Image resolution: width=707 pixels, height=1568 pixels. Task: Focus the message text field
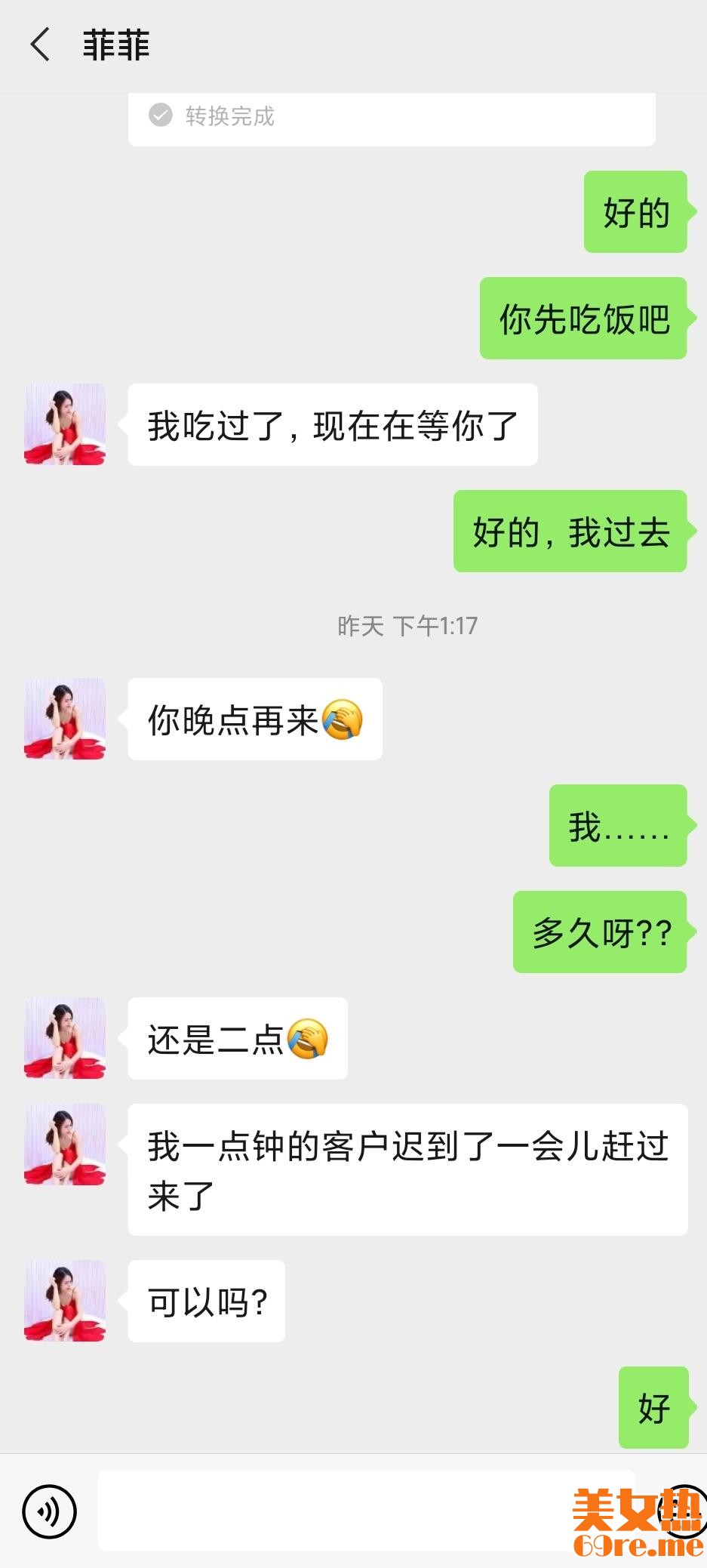coord(366,1510)
